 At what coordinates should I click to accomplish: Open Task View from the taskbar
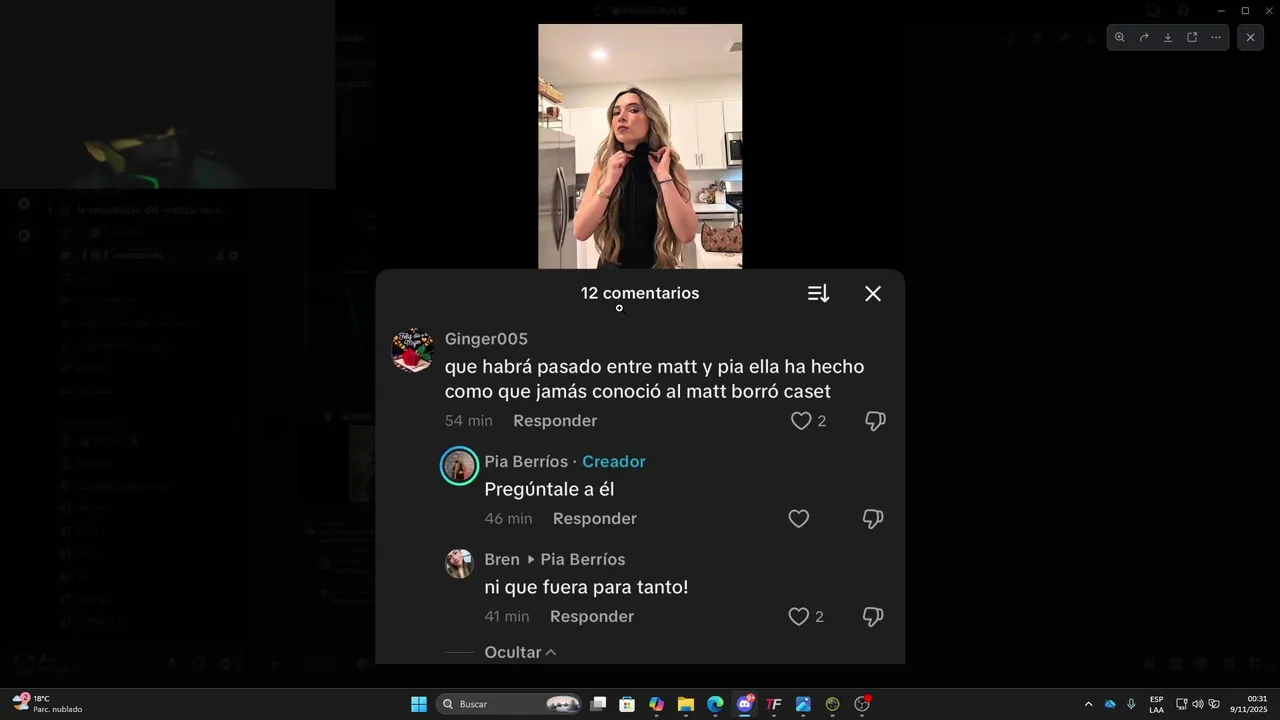tap(598, 704)
